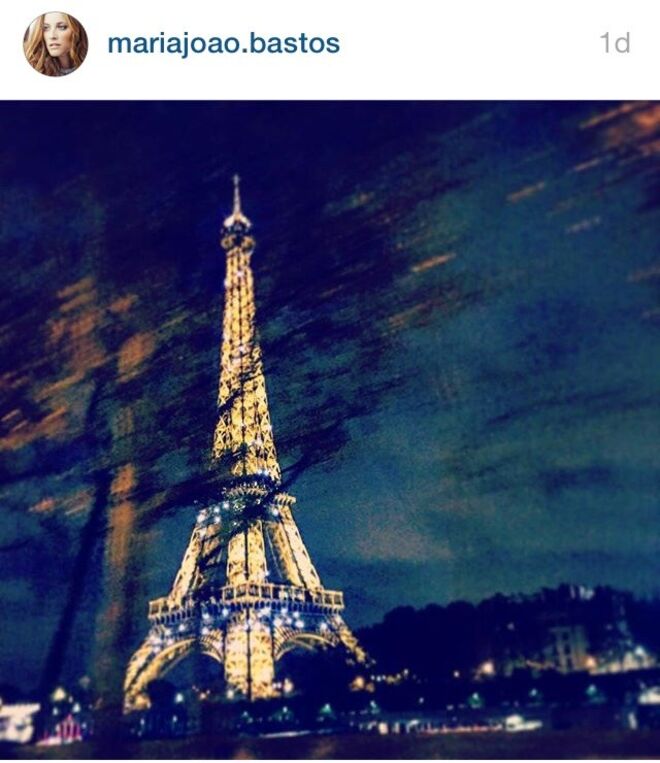The height and width of the screenshot is (763, 660).
Task: Open mariajoao.bastos profile from the username
Action: coord(223,44)
